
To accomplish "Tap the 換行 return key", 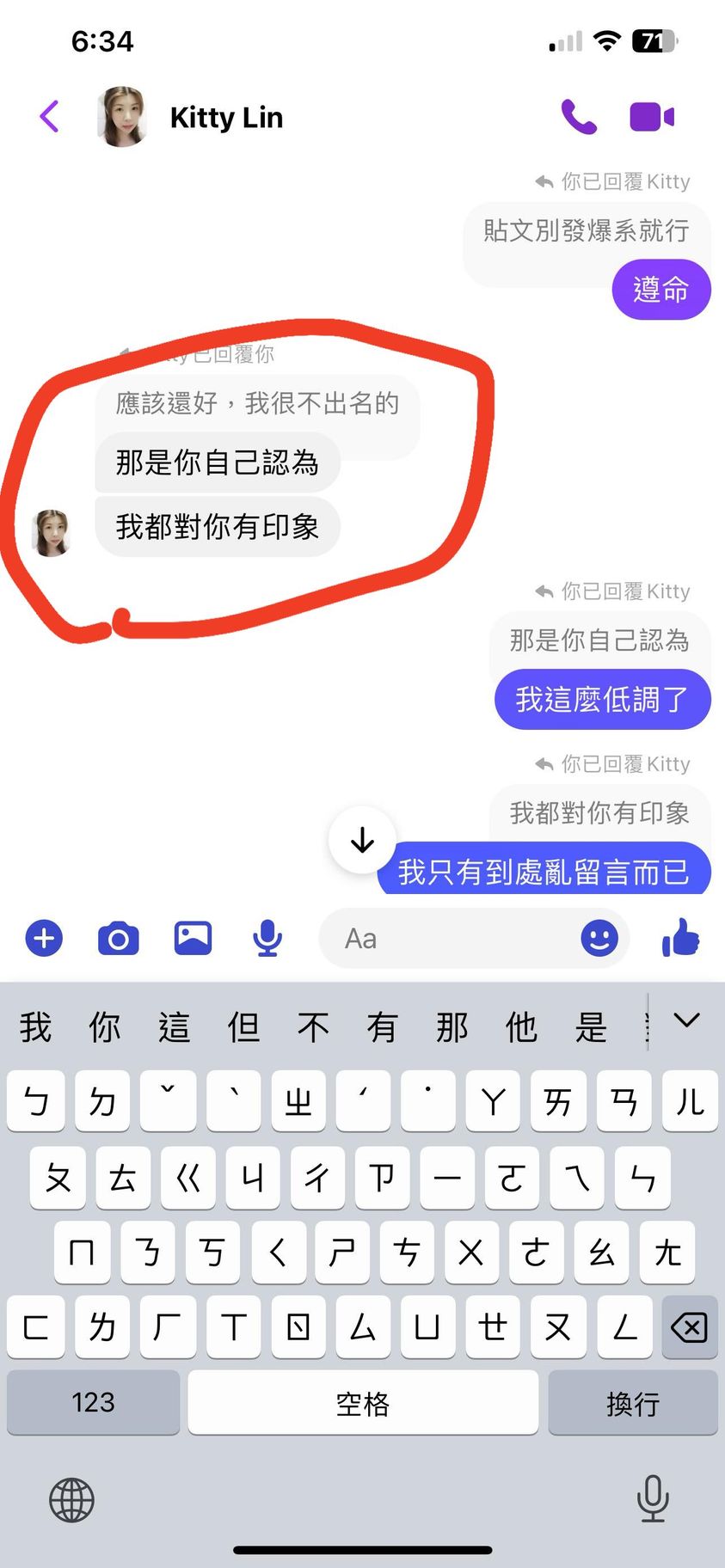I will pyautogui.click(x=632, y=1402).
